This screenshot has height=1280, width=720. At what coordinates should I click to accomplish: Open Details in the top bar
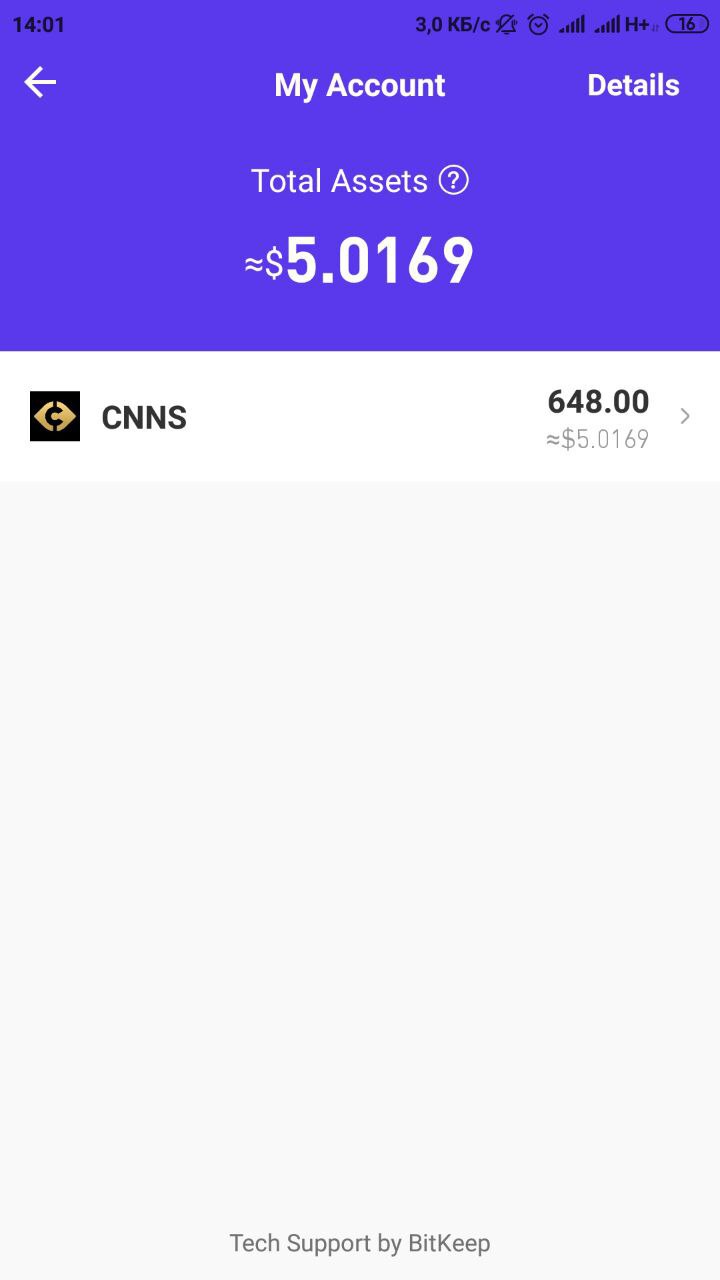(633, 85)
